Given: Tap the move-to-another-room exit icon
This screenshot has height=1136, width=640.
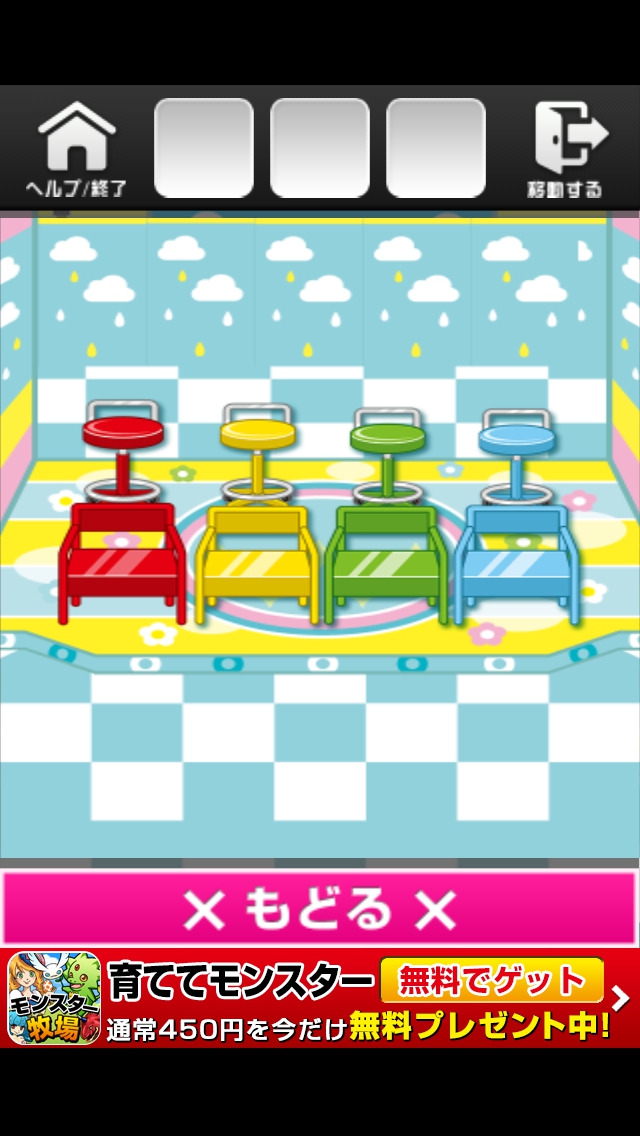Looking at the screenshot, I should [x=566, y=148].
